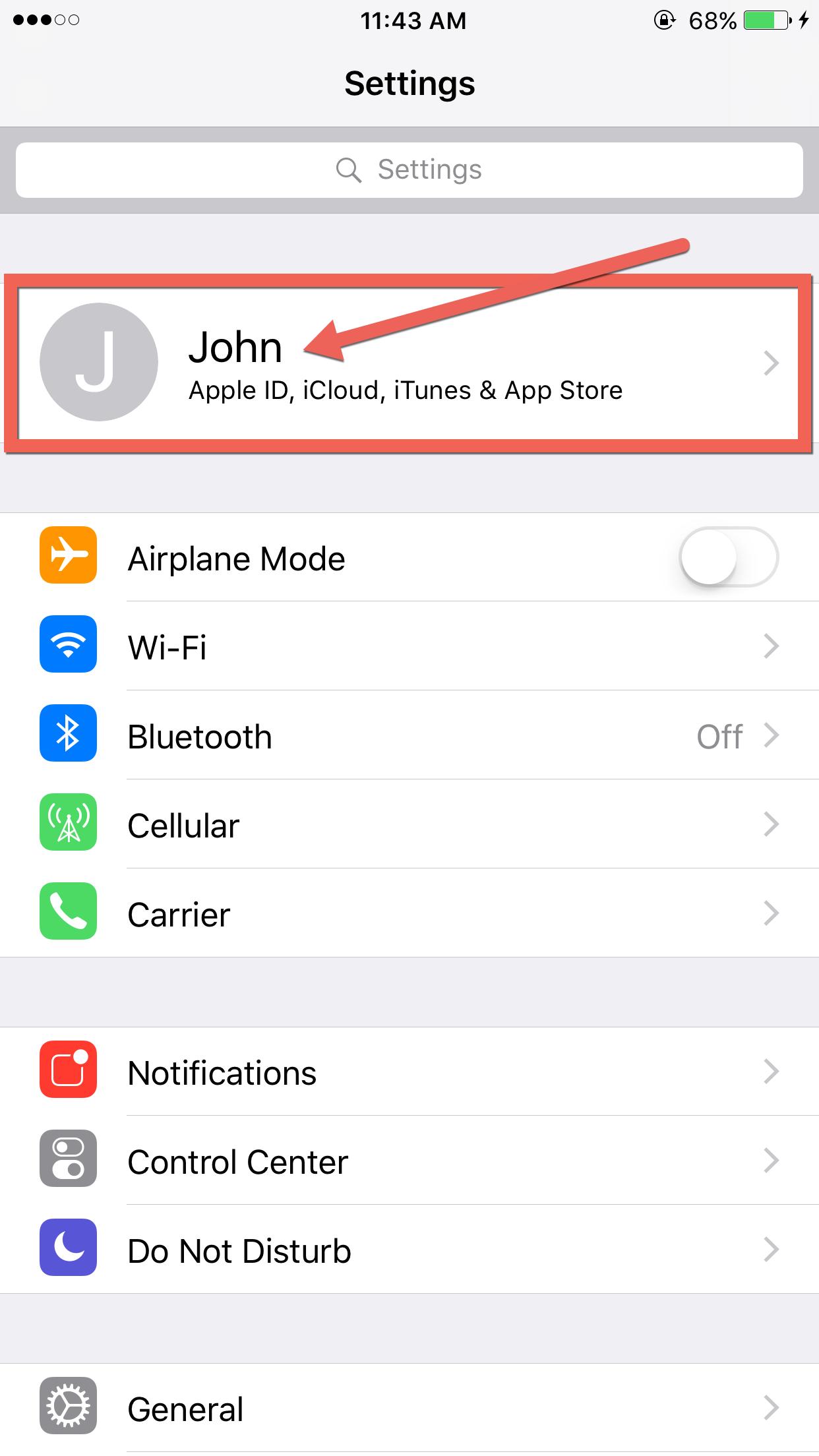819x1456 pixels.
Task: Tap the Settings search field
Action: 409,170
